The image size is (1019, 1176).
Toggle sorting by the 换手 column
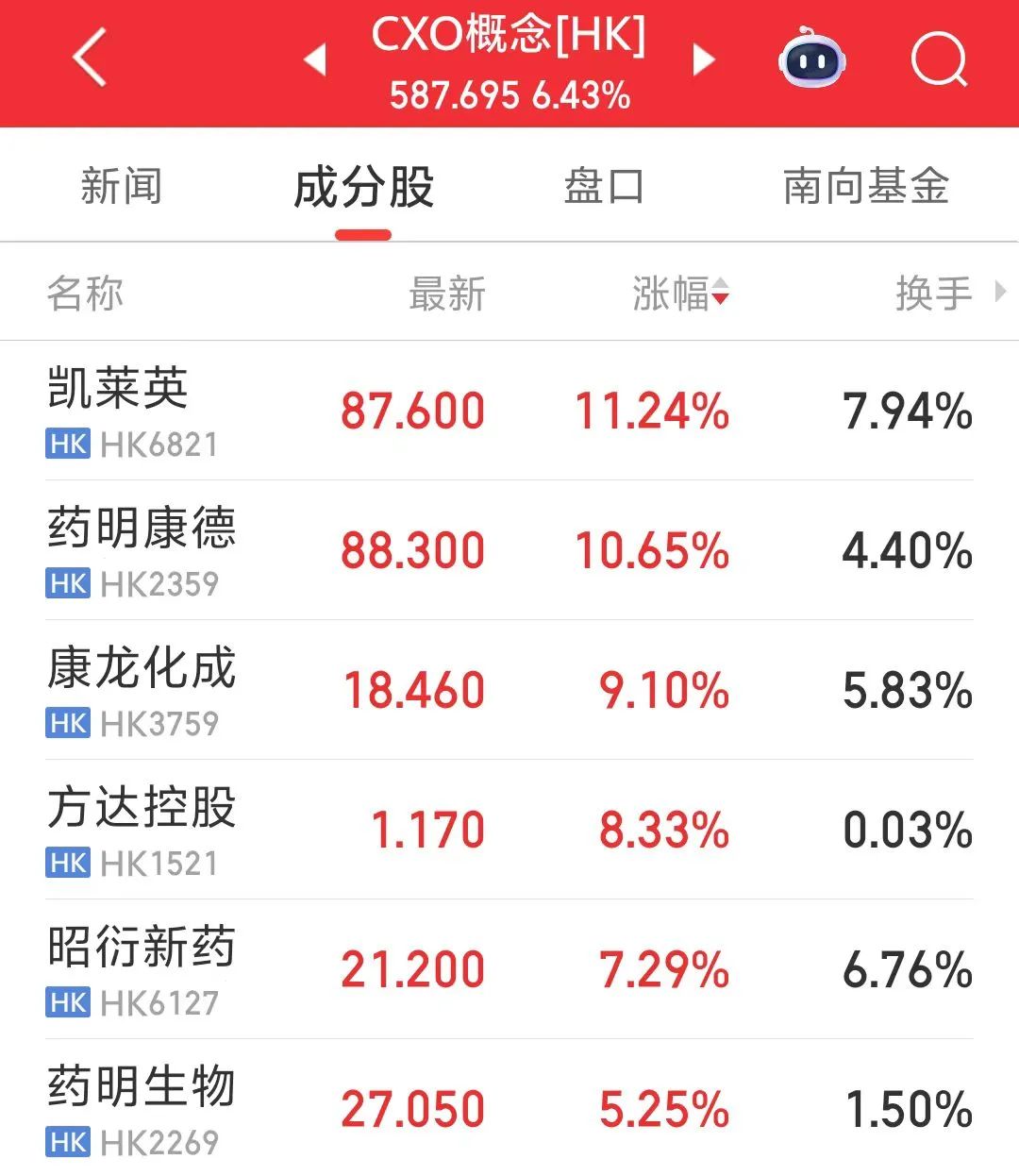tap(933, 294)
